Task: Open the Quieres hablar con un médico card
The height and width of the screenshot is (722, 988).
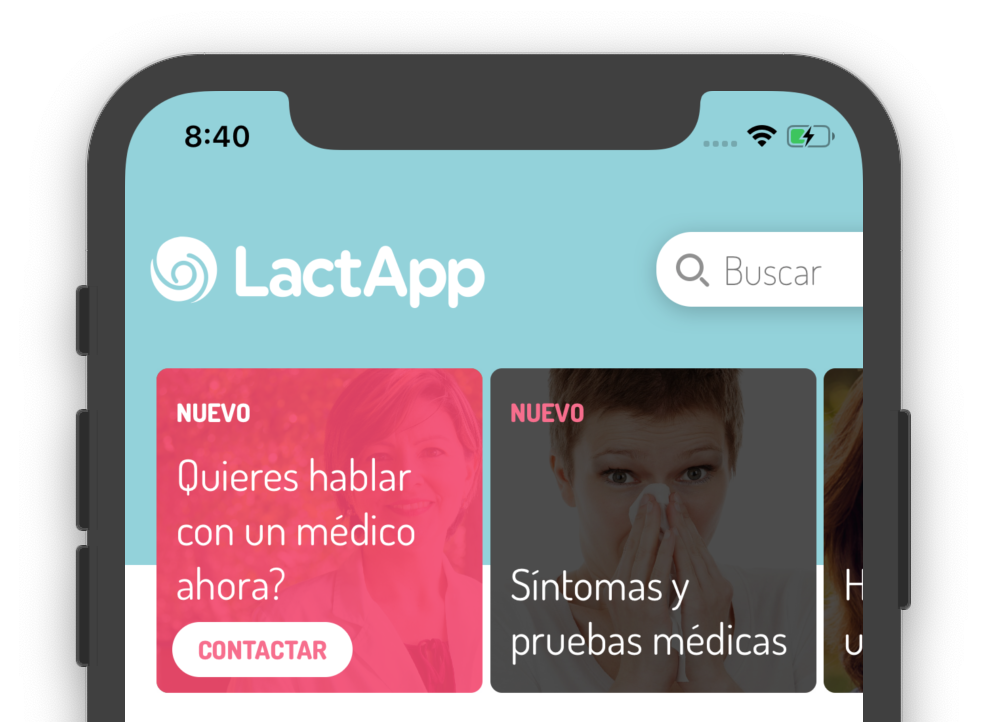Action: pos(318,500)
